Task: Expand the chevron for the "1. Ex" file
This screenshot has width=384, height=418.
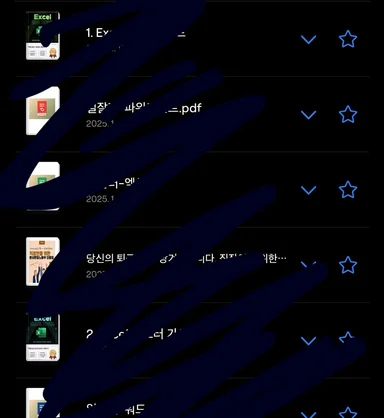Action: click(308, 39)
